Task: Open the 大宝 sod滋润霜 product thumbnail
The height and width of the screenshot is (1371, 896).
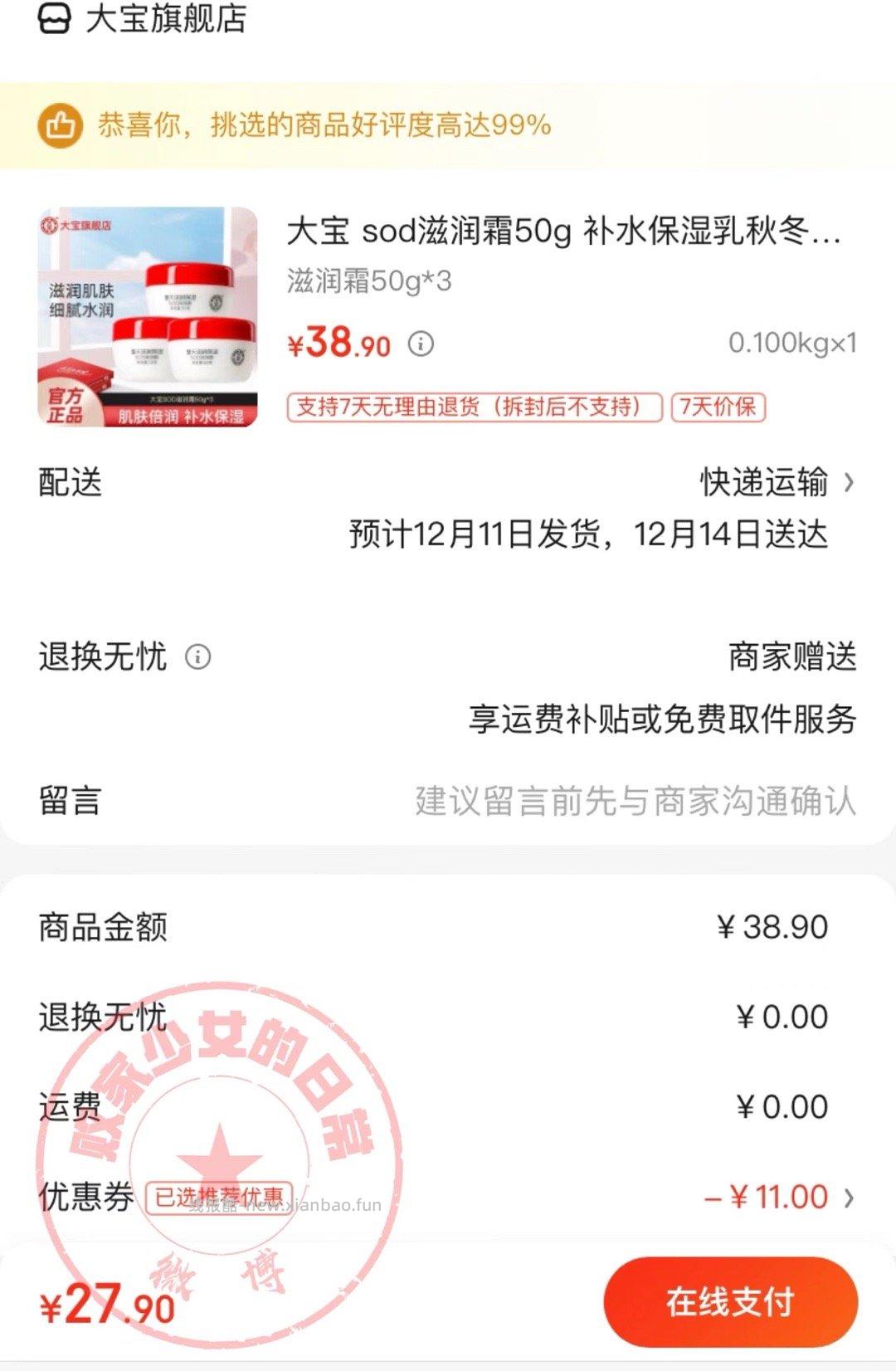Action: [x=148, y=316]
